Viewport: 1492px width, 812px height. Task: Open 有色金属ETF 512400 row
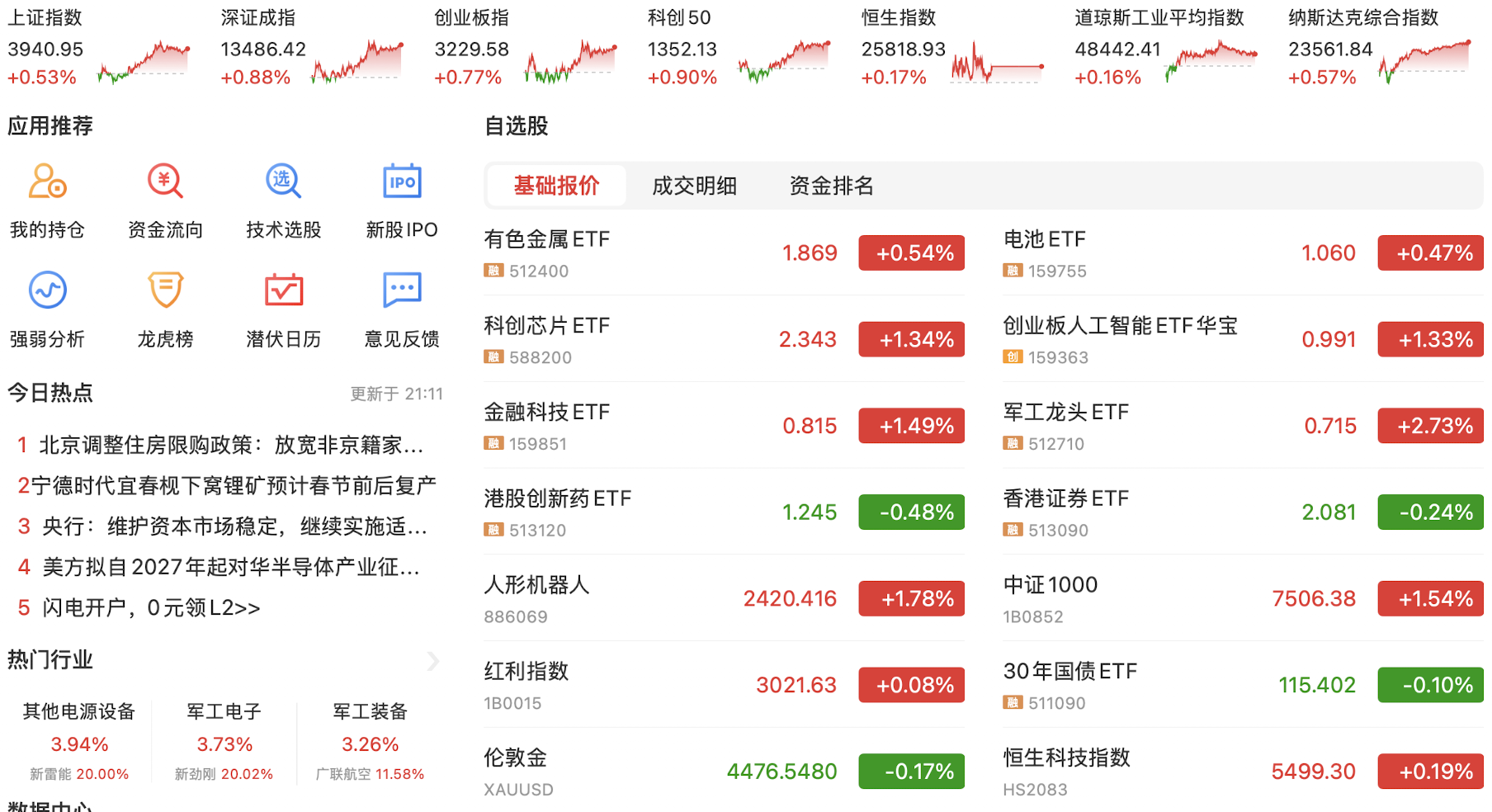pos(723,253)
